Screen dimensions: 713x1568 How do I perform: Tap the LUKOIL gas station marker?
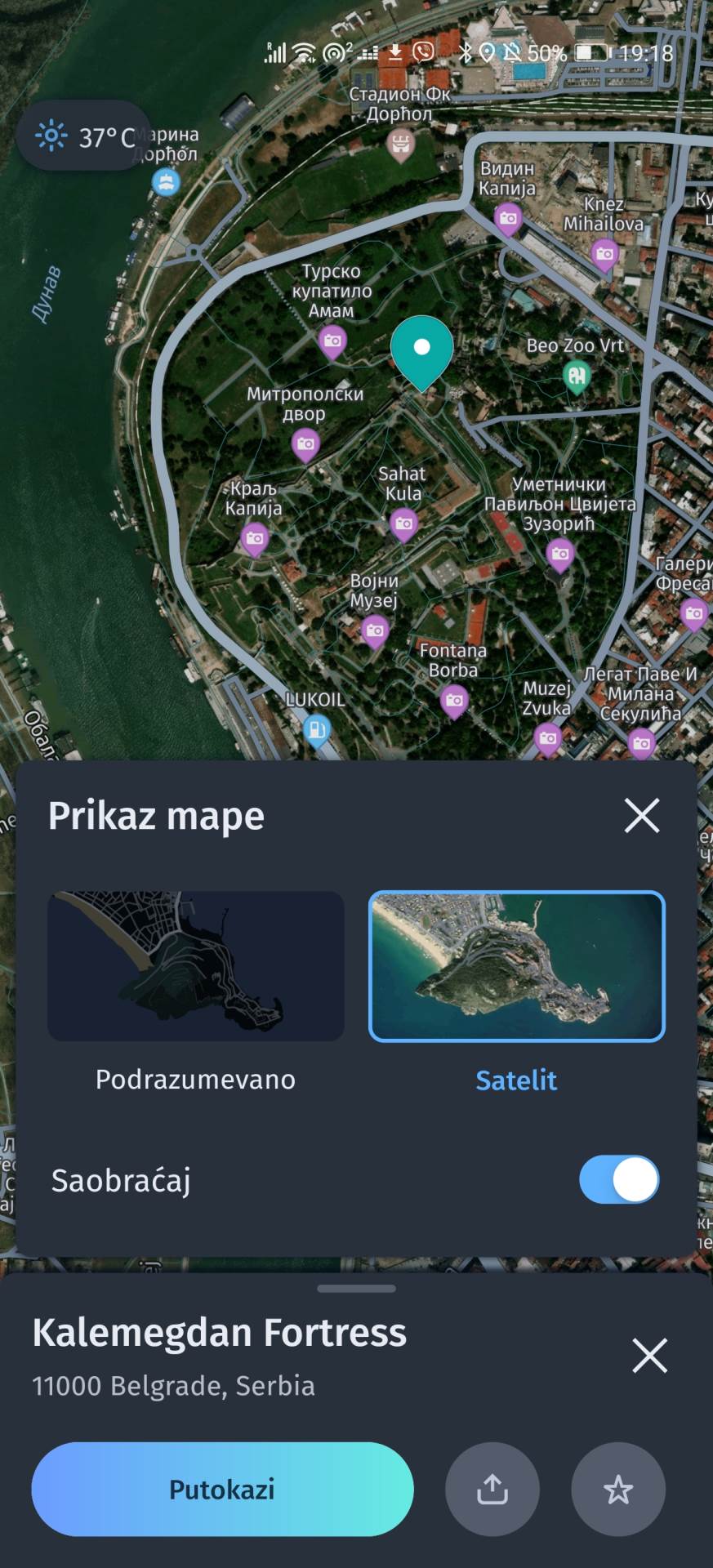coord(316,729)
